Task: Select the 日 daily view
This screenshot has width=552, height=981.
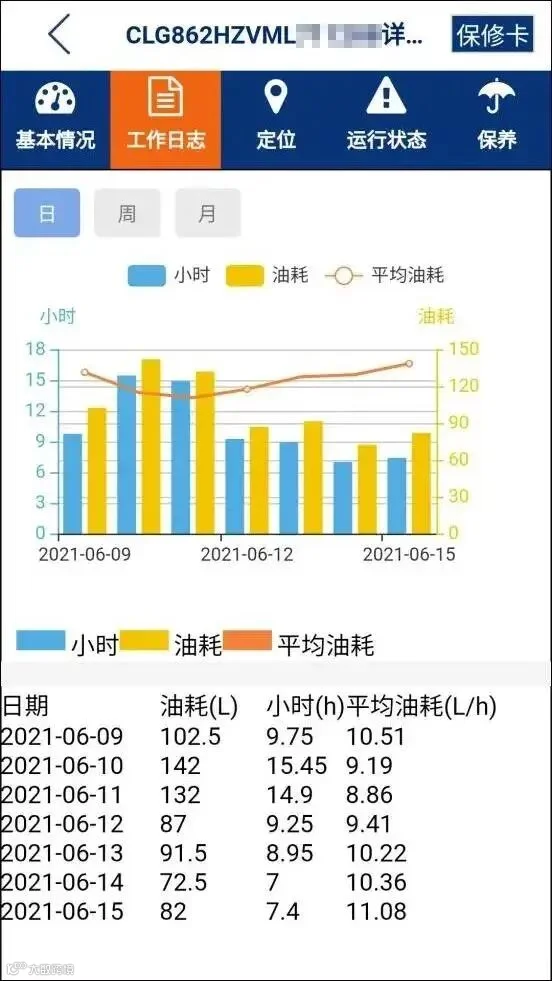Action: point(47,213)
